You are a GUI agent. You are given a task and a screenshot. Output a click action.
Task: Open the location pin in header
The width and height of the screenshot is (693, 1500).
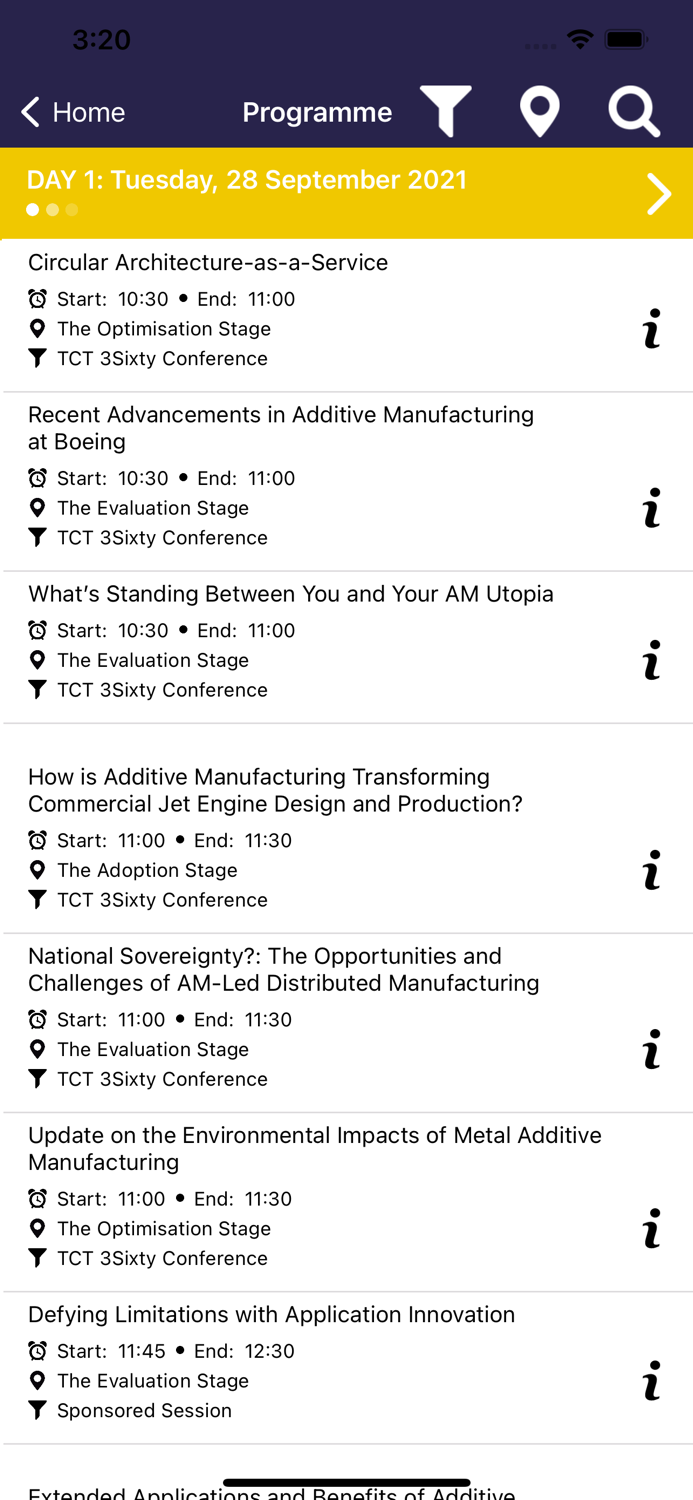[x=539, y=111]
